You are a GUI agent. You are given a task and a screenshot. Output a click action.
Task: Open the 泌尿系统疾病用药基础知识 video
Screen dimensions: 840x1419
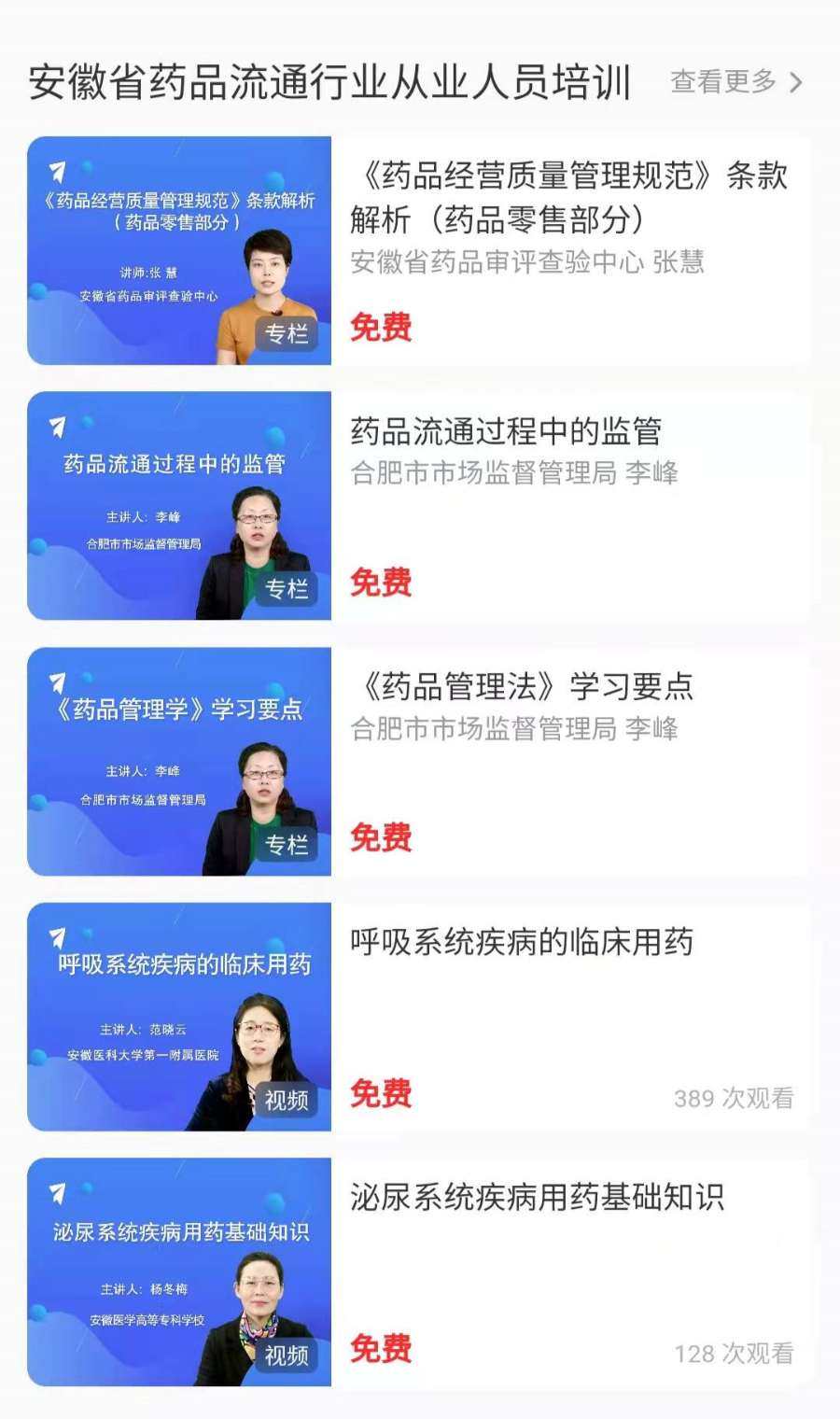419,1272
